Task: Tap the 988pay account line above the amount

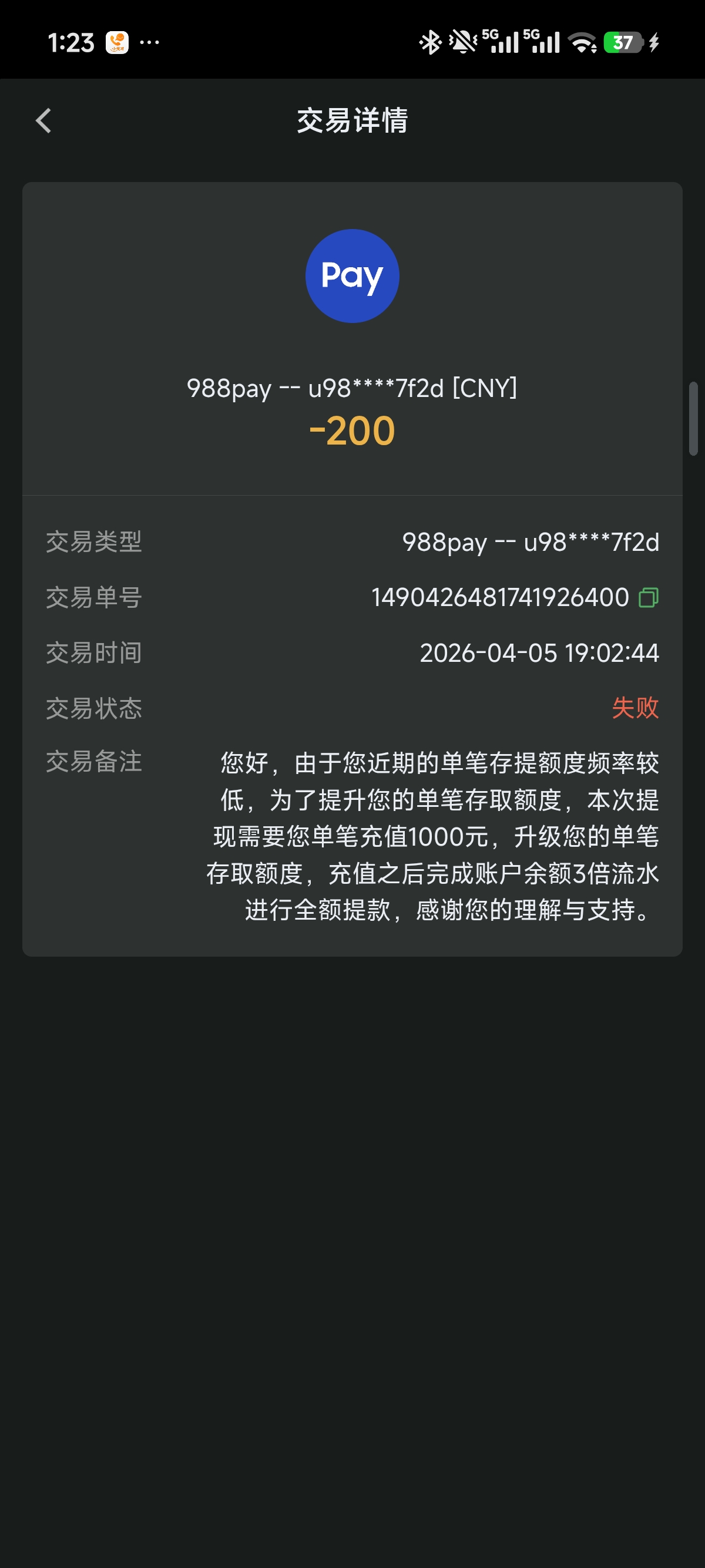Action: point(352,388)
